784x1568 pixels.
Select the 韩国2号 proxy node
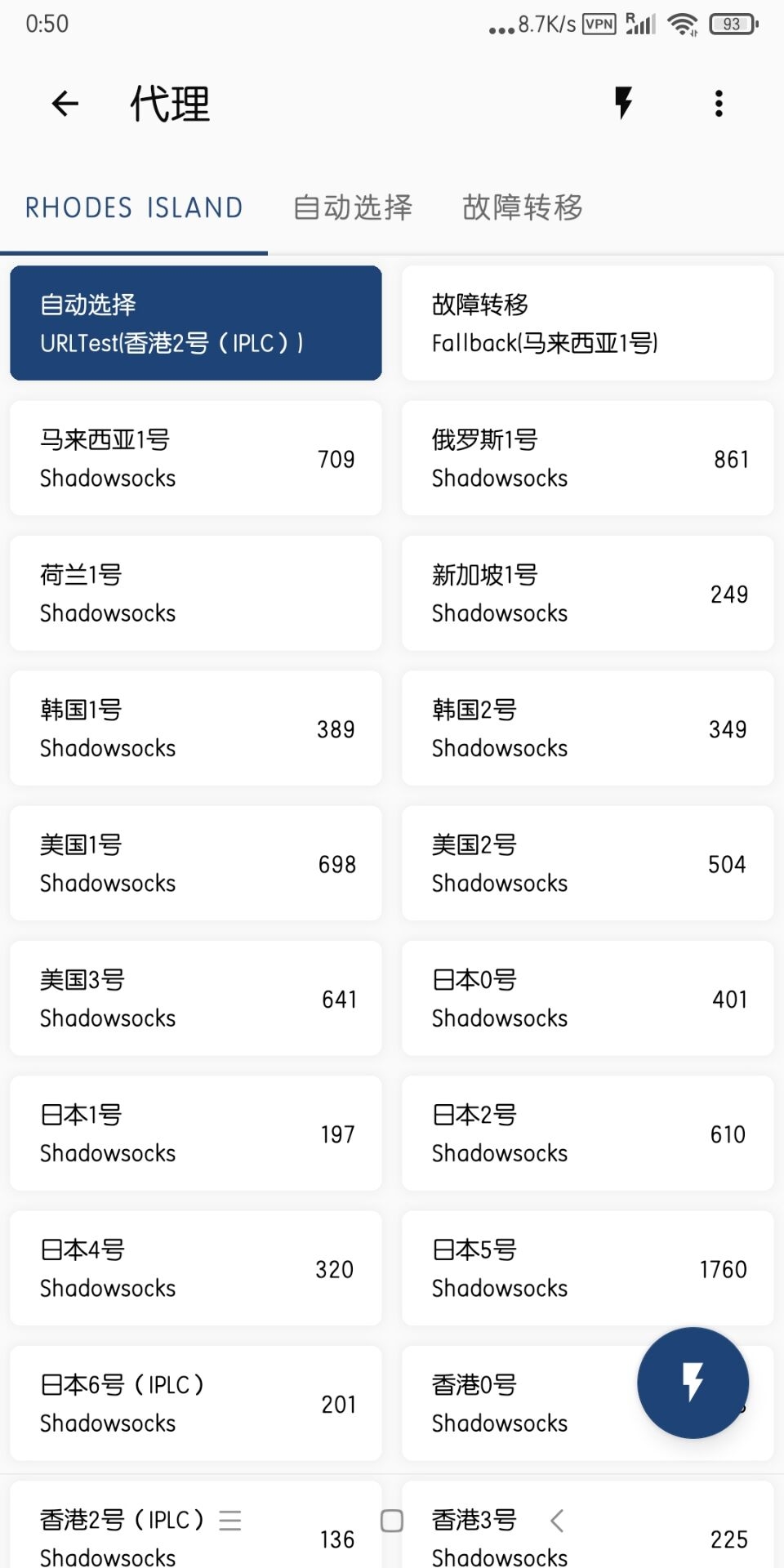[587, 728]
